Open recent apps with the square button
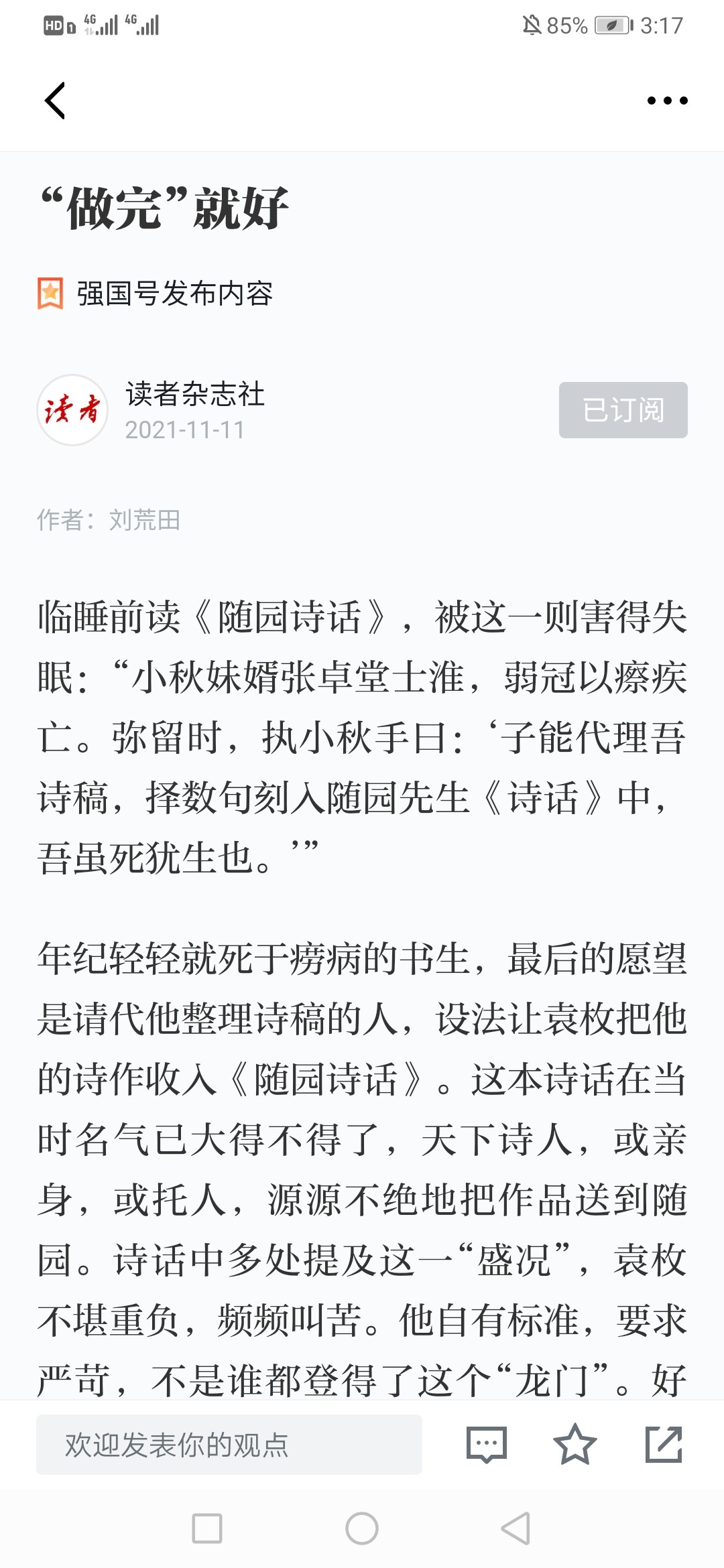 (x=207, y=1528)
